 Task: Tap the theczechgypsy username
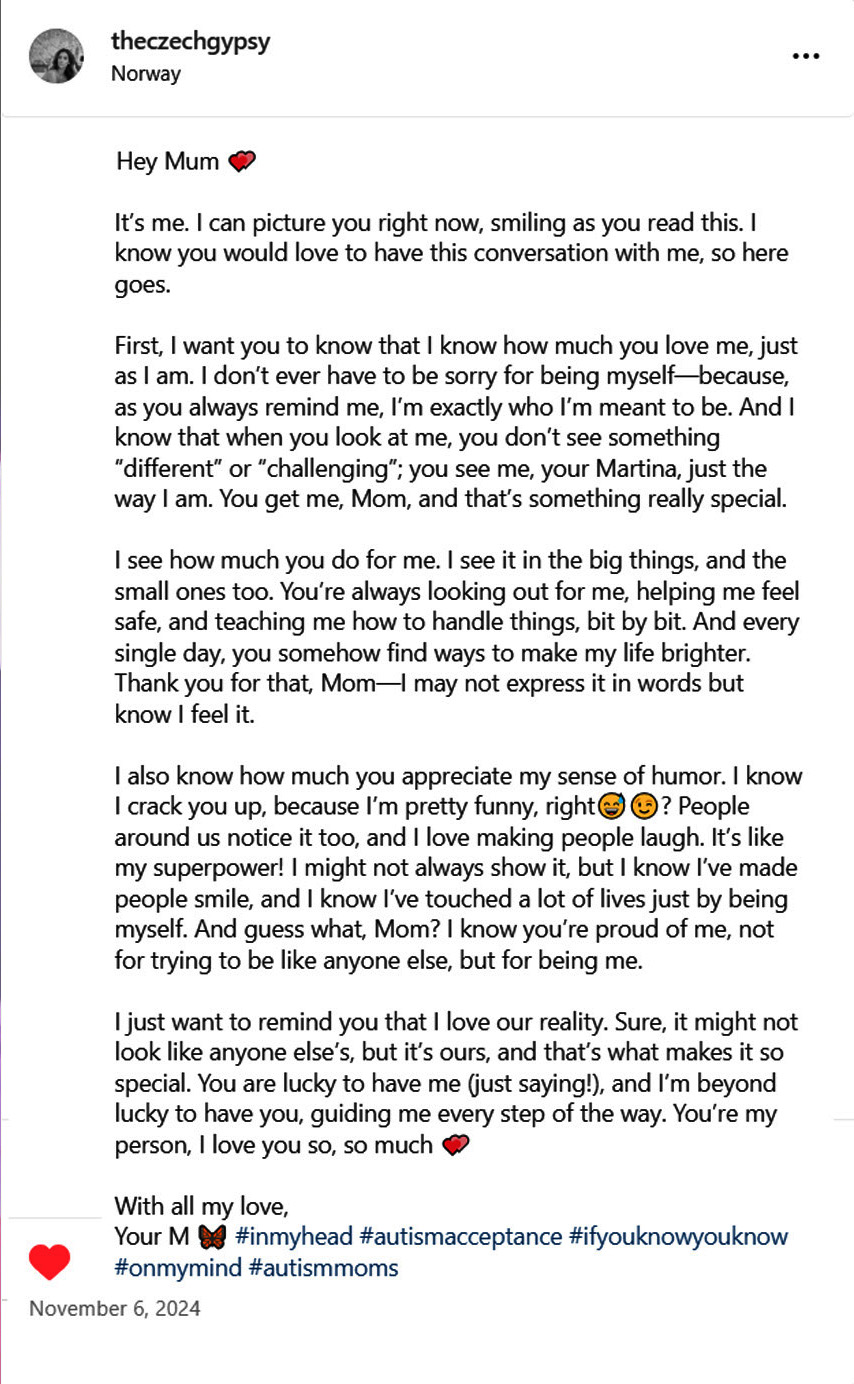(x=190, y=42)
